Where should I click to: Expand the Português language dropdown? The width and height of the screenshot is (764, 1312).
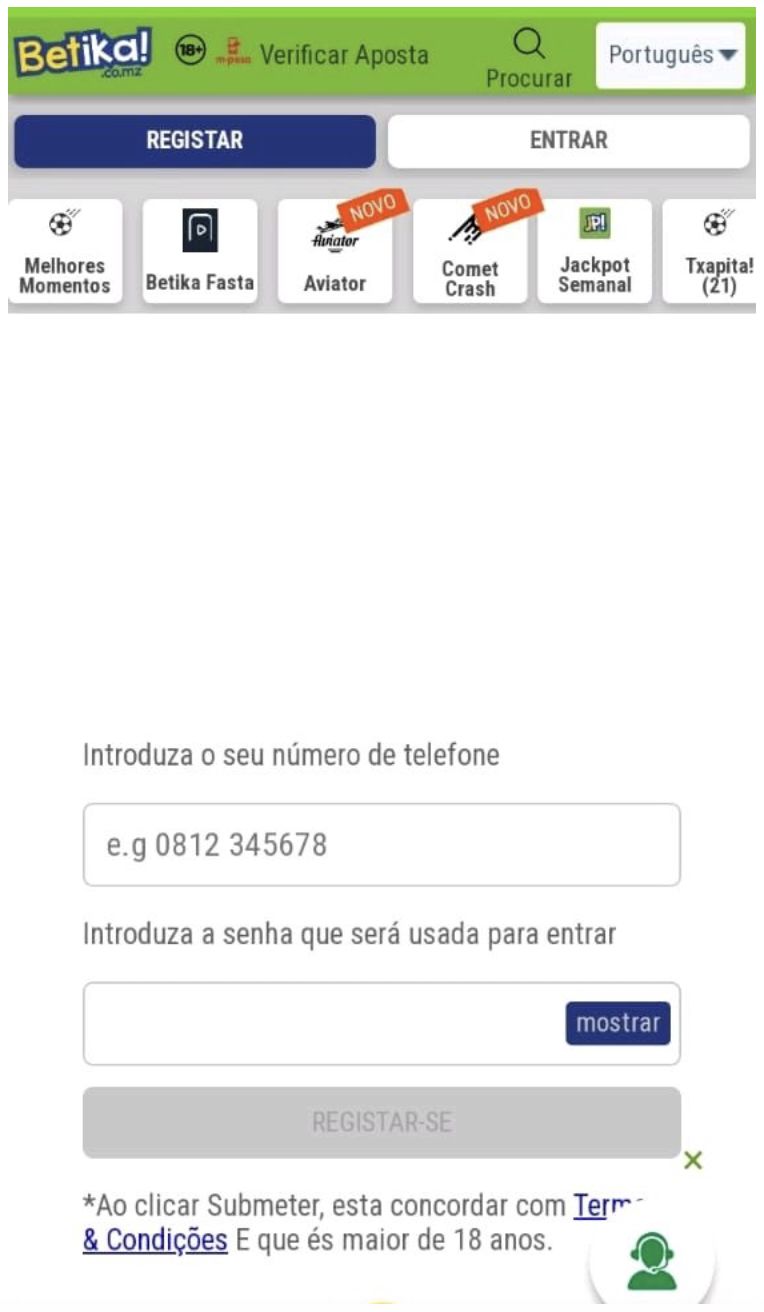tap(671, 55)
